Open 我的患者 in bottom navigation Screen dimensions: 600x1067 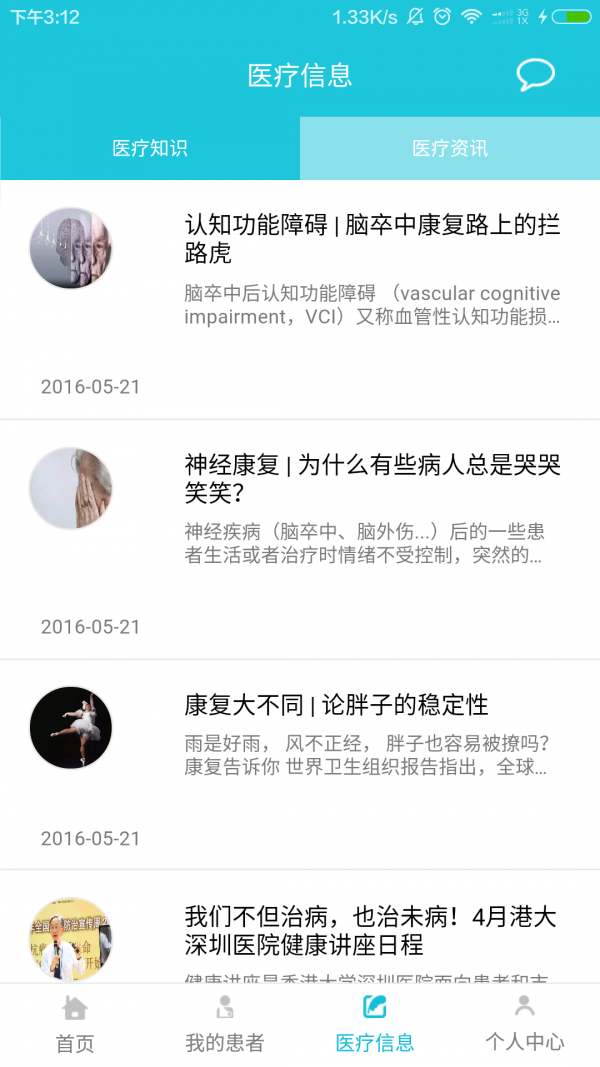(x=225, y=1025)
